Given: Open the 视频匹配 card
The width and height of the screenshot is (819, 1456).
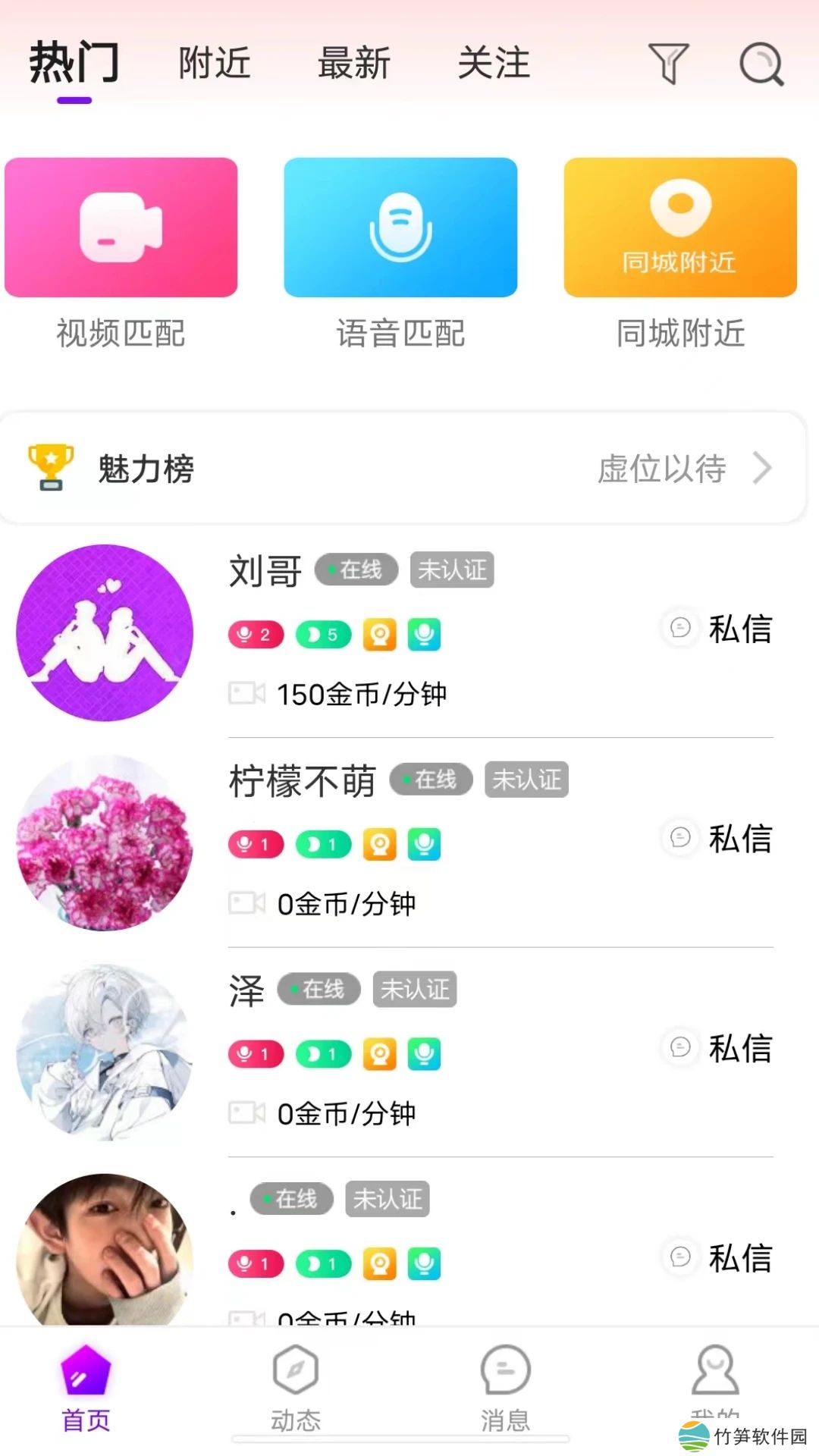Looking at the screenshot, I should (x=121, y=227).
